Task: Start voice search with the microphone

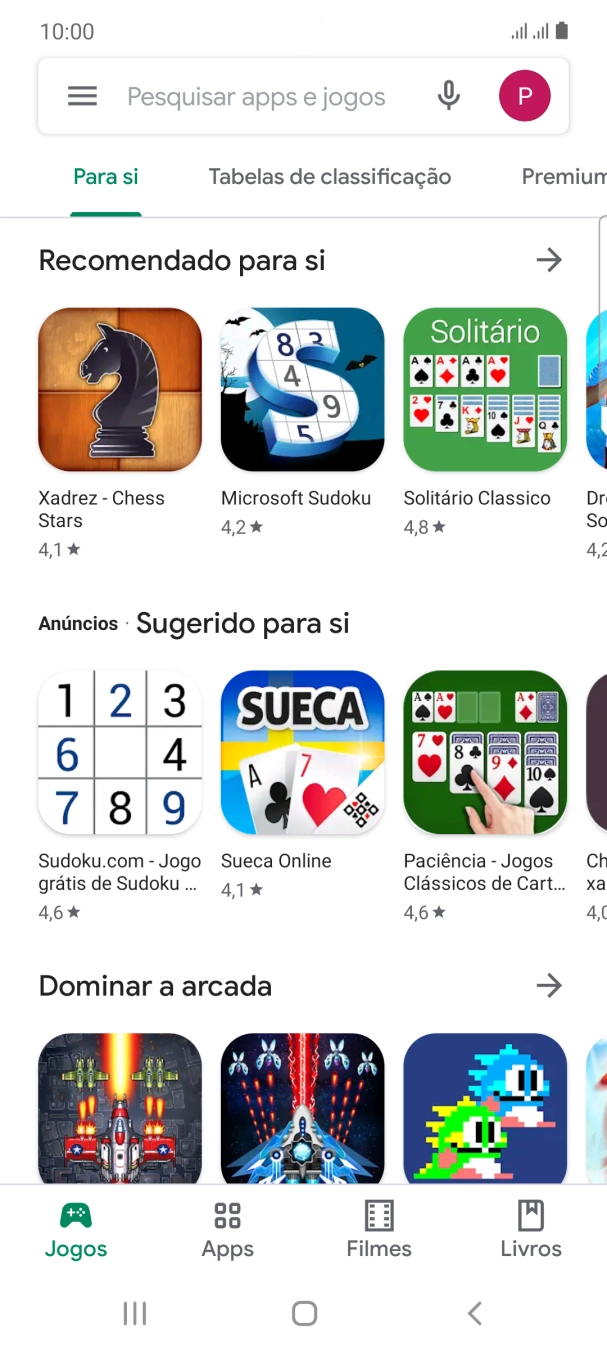Action: pos(449,96)
